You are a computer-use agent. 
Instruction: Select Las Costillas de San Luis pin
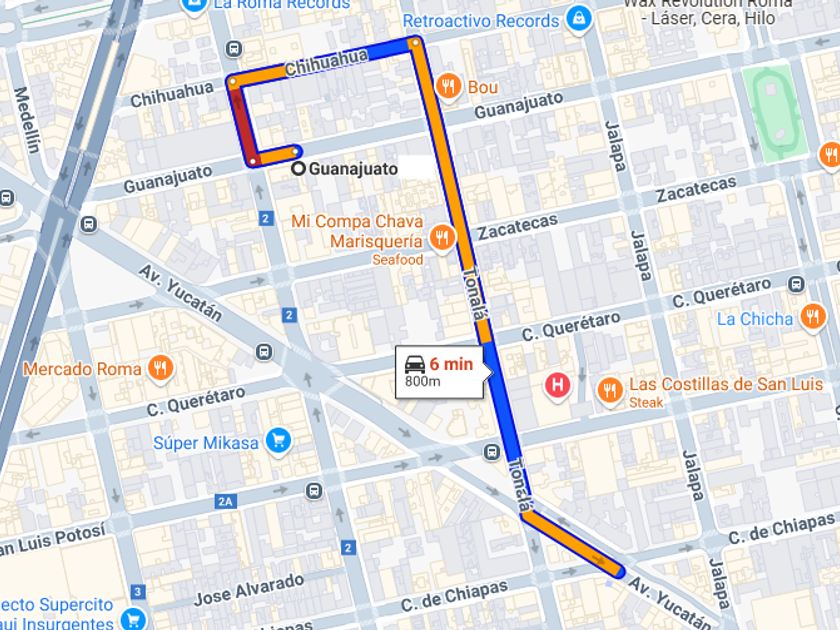(x=610, y=391)
